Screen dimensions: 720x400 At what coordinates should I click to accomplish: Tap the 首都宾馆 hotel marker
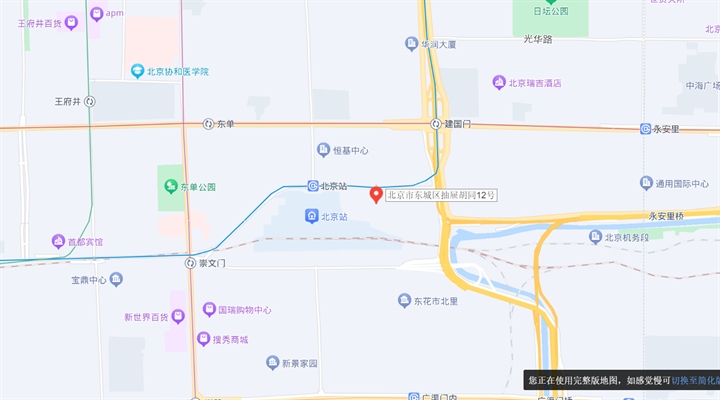58,241
